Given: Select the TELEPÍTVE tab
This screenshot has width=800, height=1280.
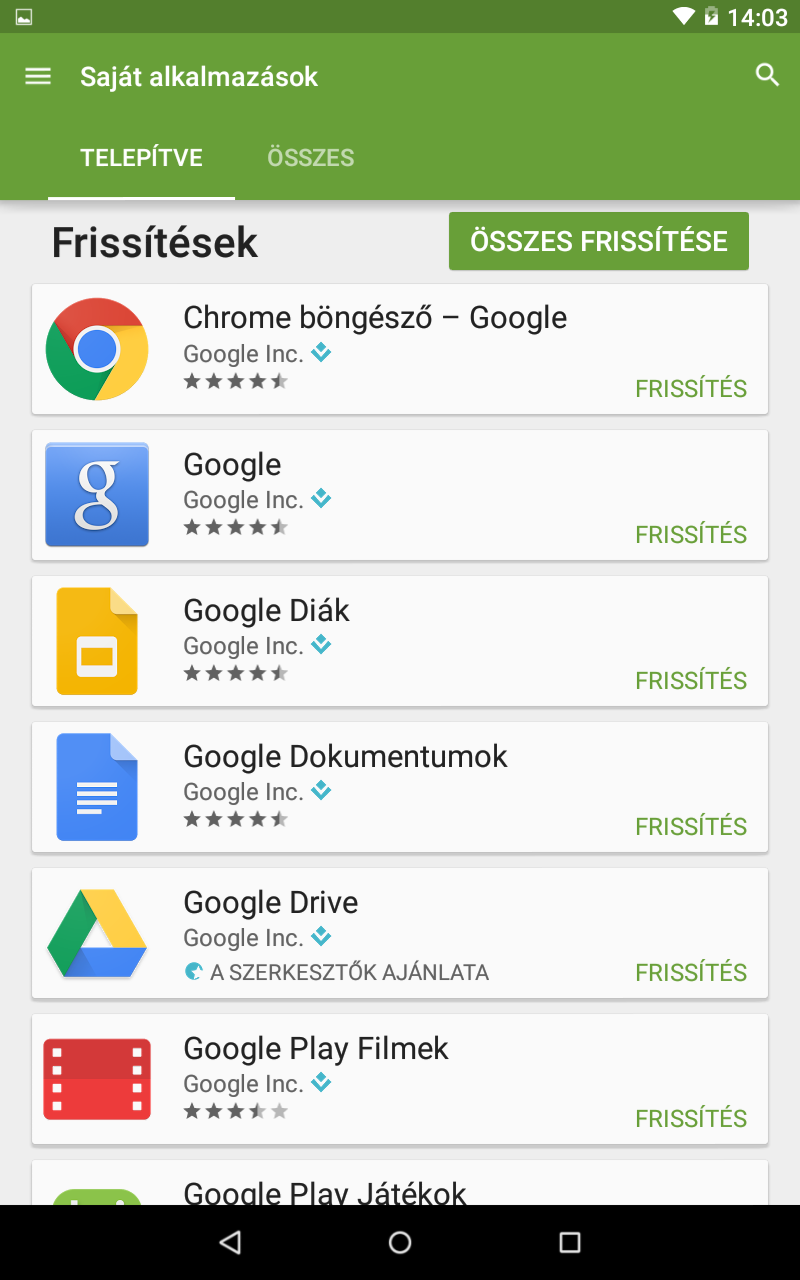Looking at the screenshot, I should click(x=141, y=158).
